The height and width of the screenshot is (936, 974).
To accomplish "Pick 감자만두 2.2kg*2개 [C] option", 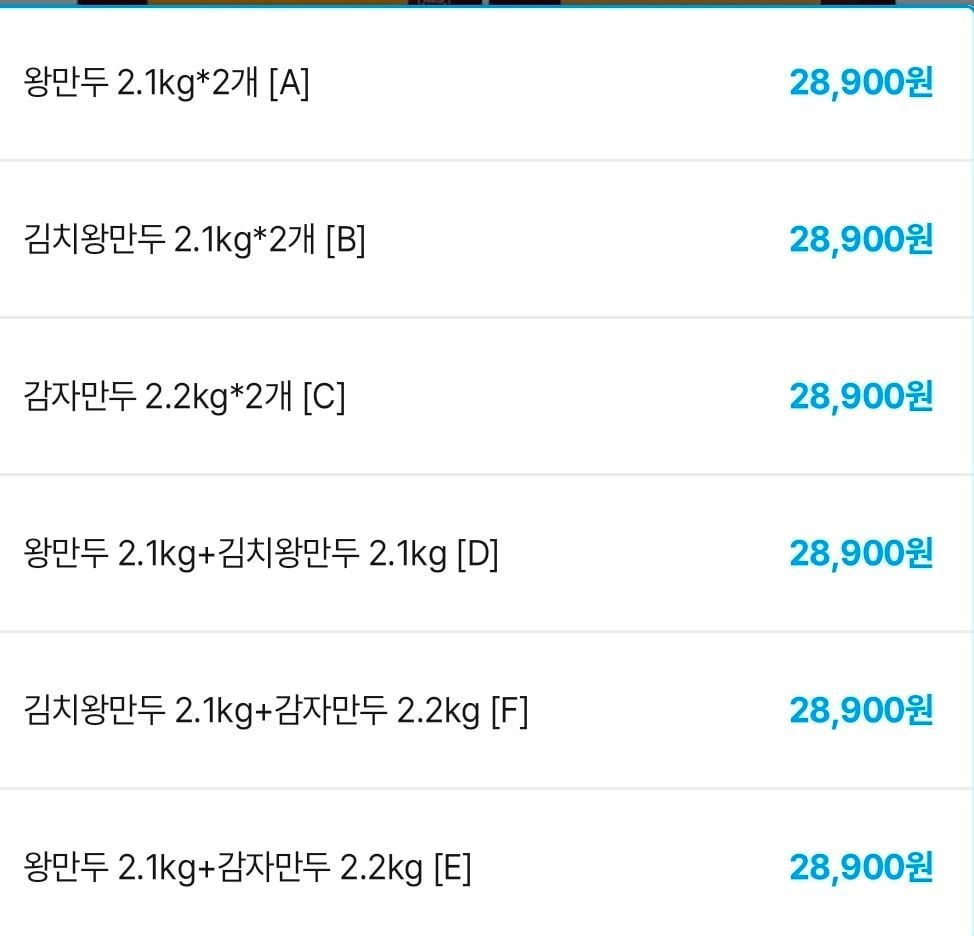I will click(x=487, y=396).
